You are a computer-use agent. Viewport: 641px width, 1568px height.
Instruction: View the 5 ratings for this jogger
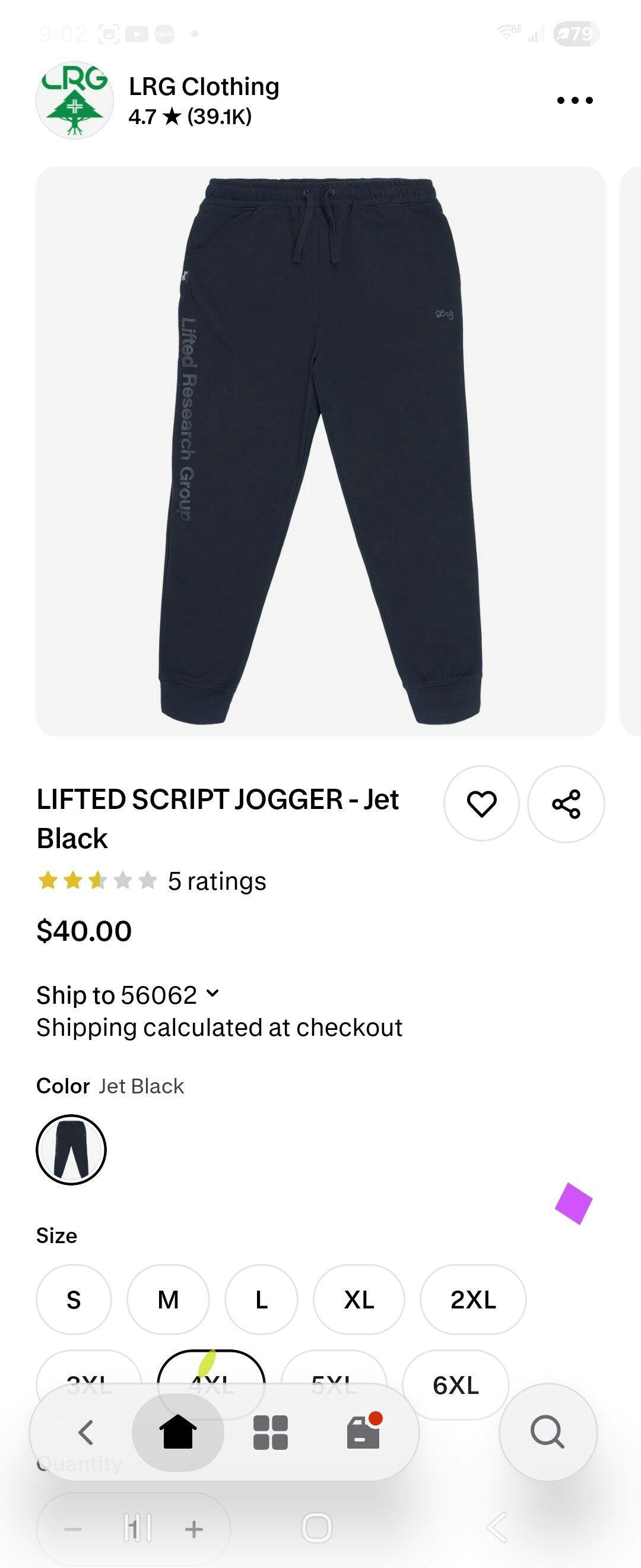(217, 881)
